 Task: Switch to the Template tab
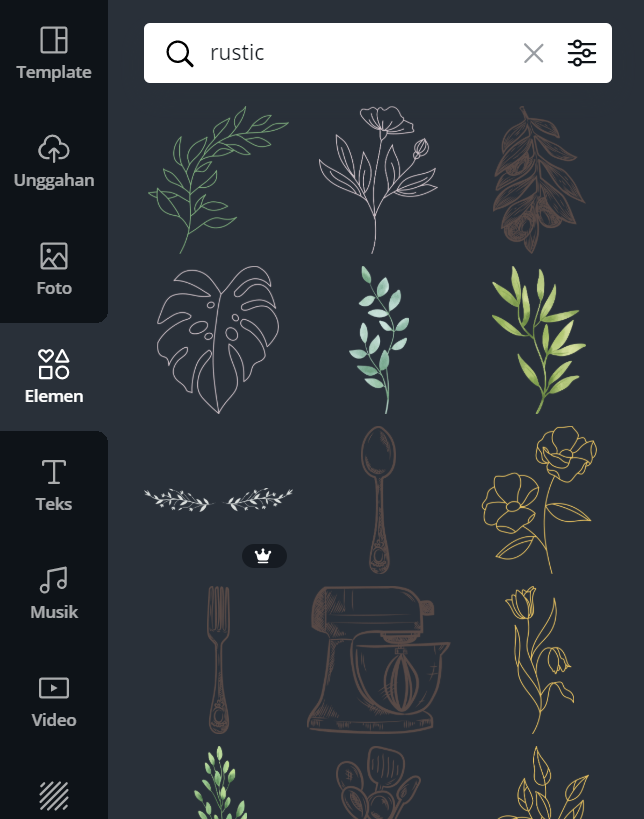pyautogui.click(x=54, y=54)
